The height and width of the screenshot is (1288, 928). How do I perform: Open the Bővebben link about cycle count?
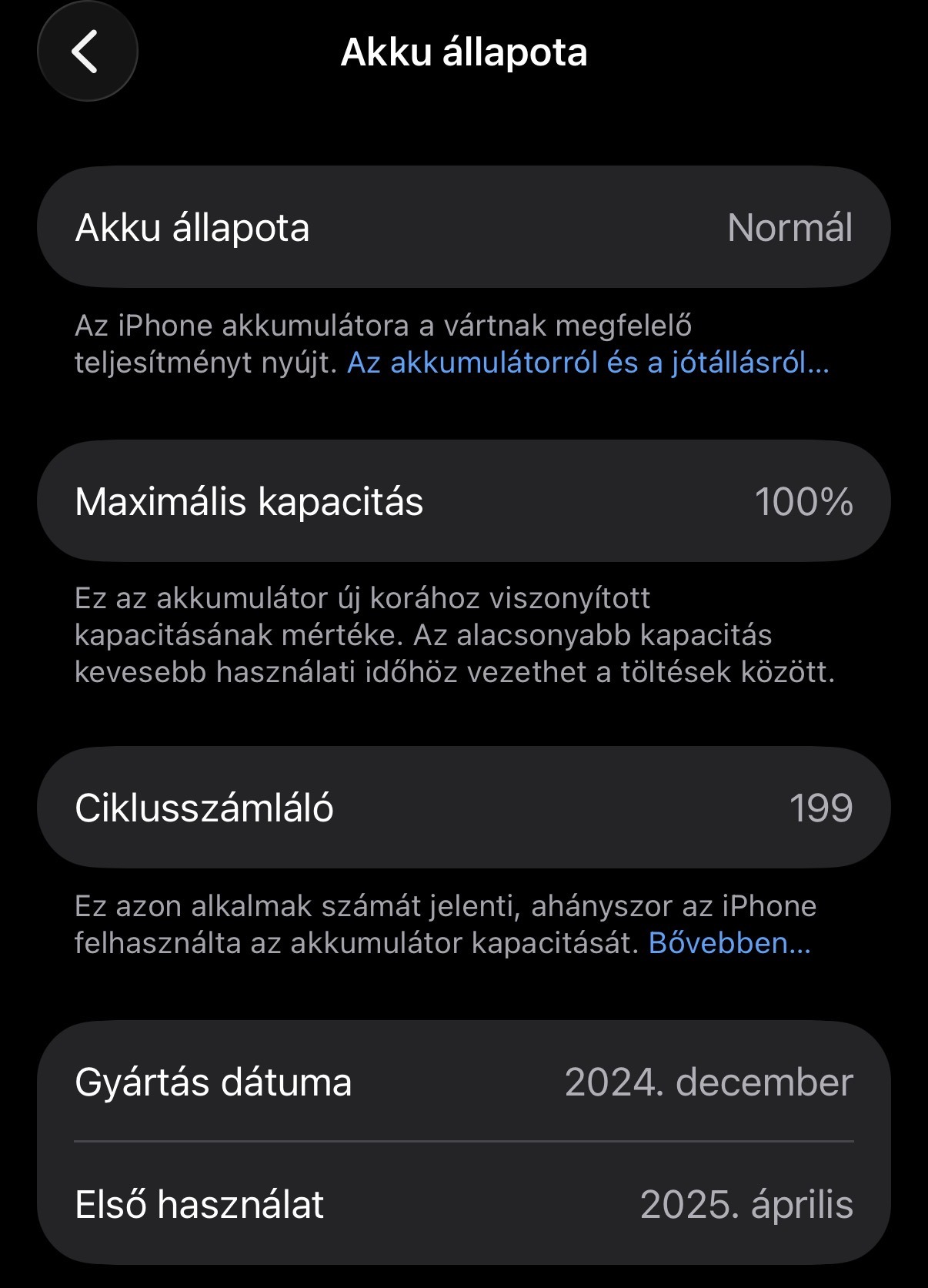729,943
